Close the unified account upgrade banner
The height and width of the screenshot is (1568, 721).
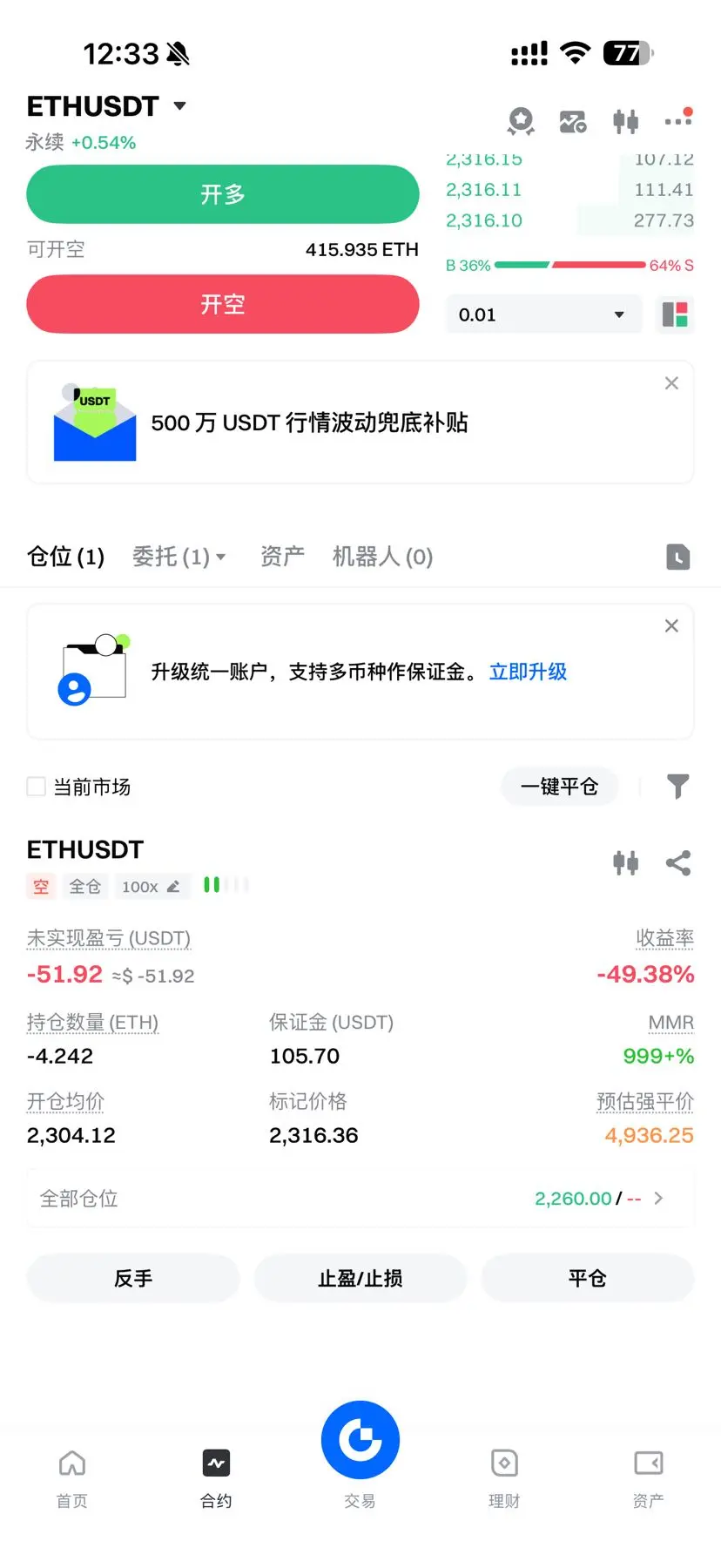pos(671,625)
